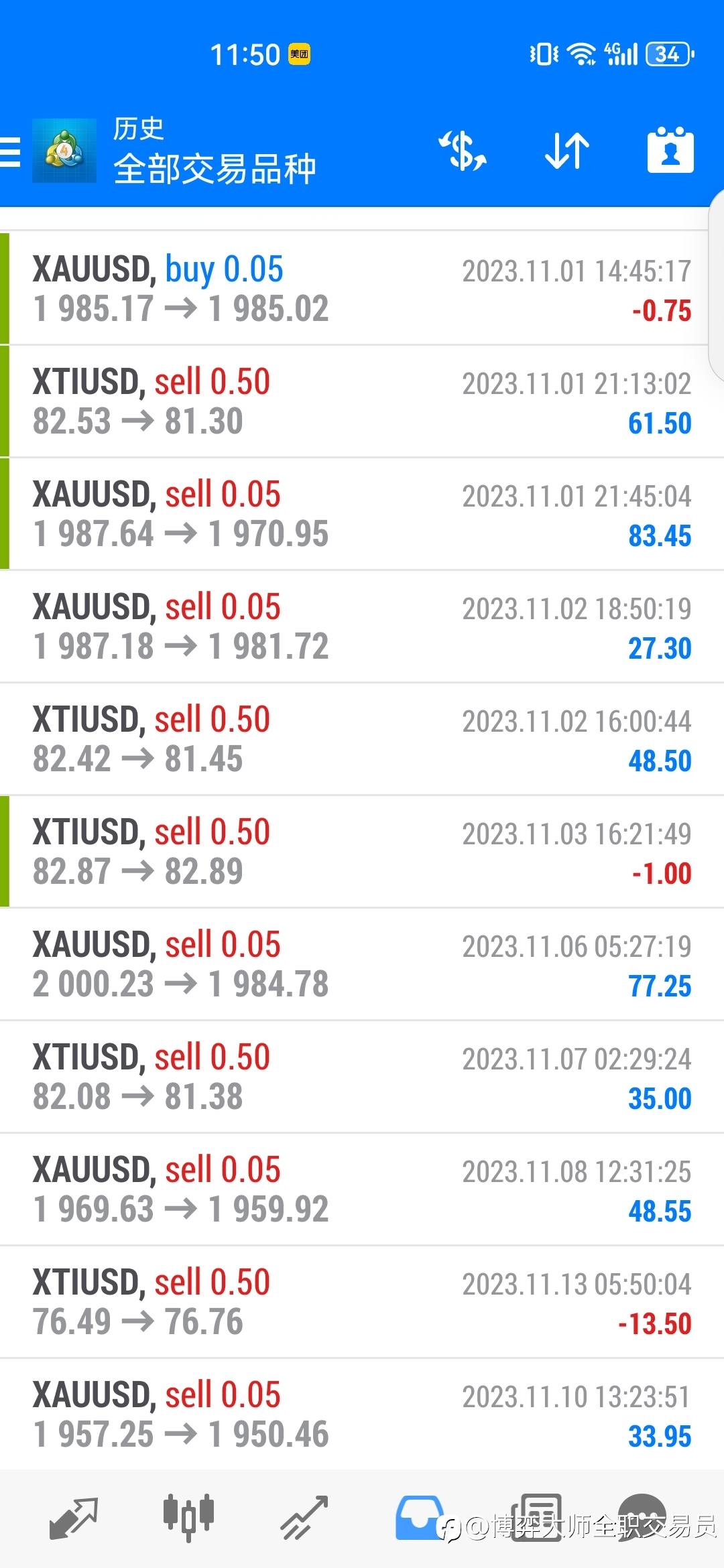Screen dimensions: 724x1568
Task: Expand the XTIUSD trade with -13.50 loss
Action: coord(362,1302)
